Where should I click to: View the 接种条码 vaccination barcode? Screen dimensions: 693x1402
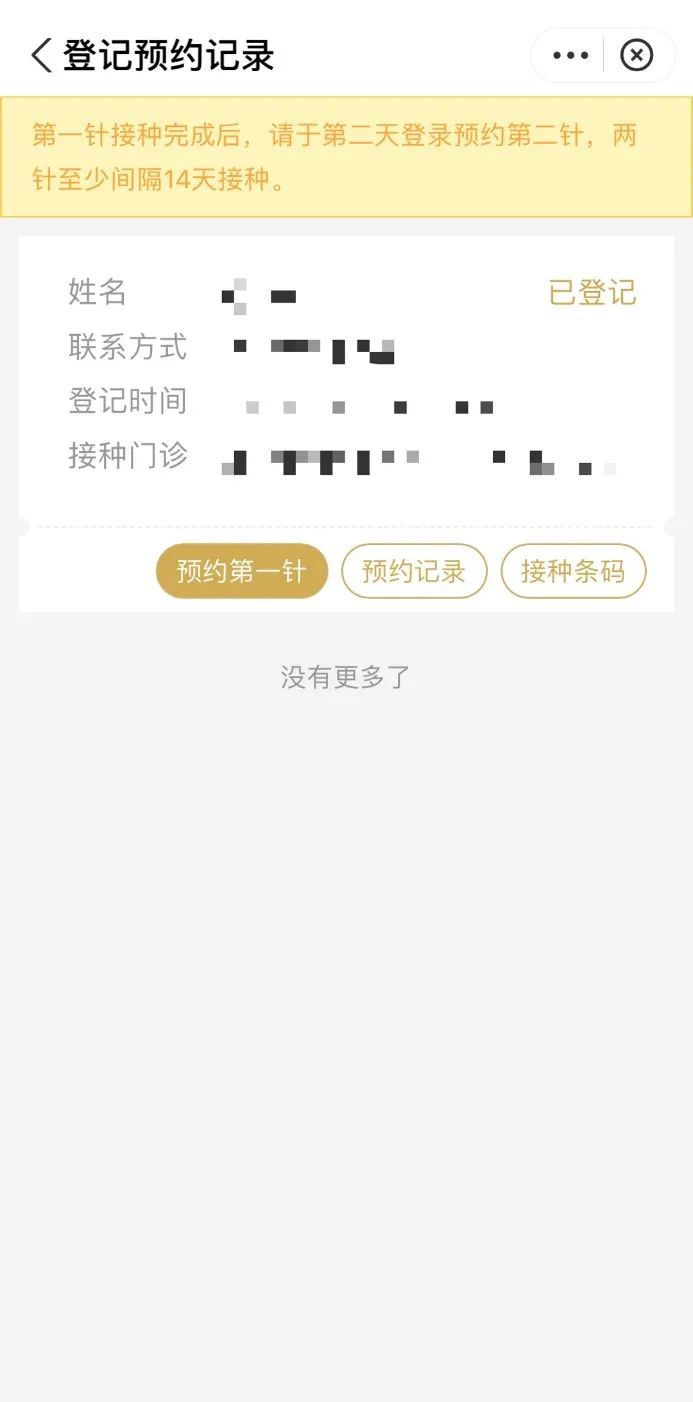(x=573, y=571)
